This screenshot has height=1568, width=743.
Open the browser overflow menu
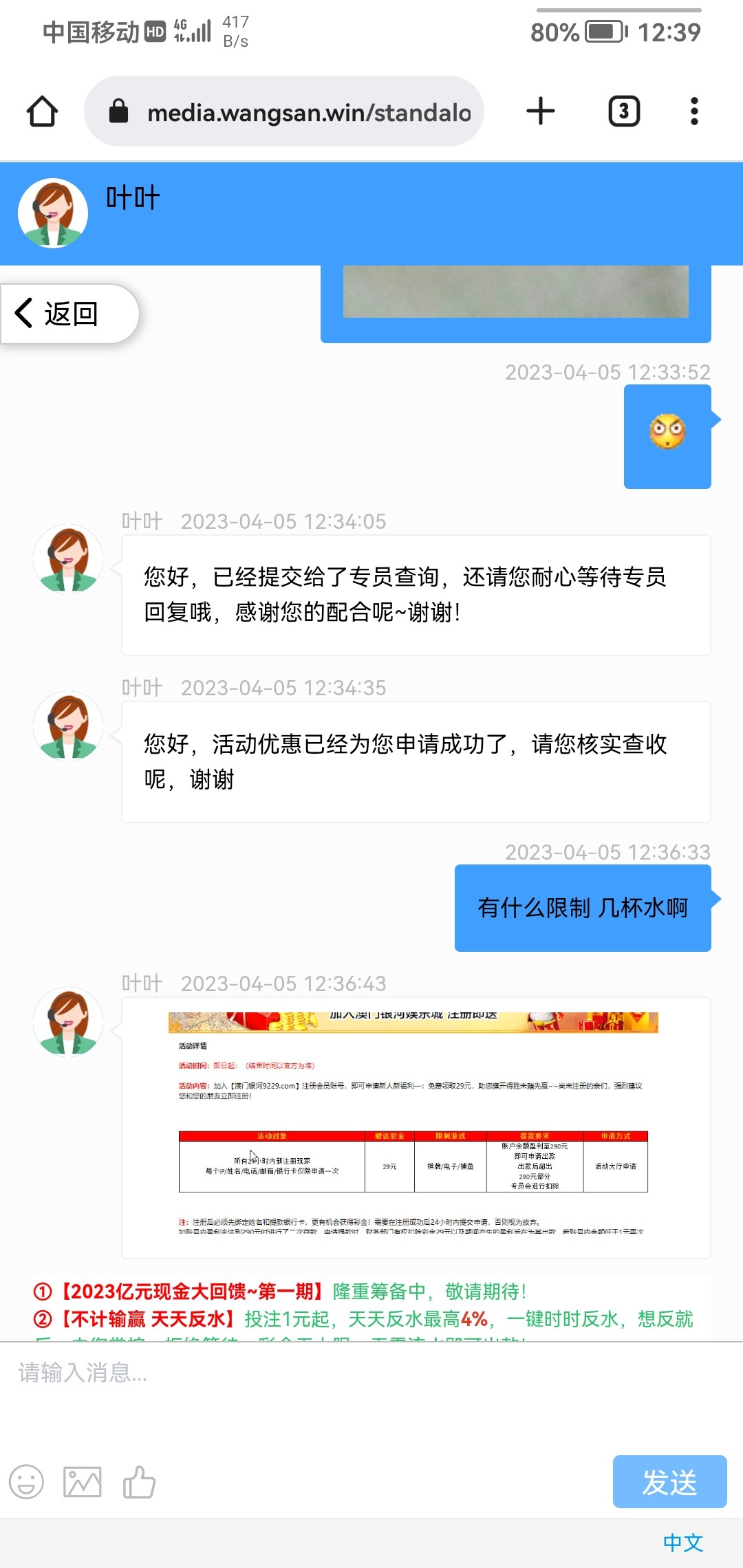tap(694, 111)
